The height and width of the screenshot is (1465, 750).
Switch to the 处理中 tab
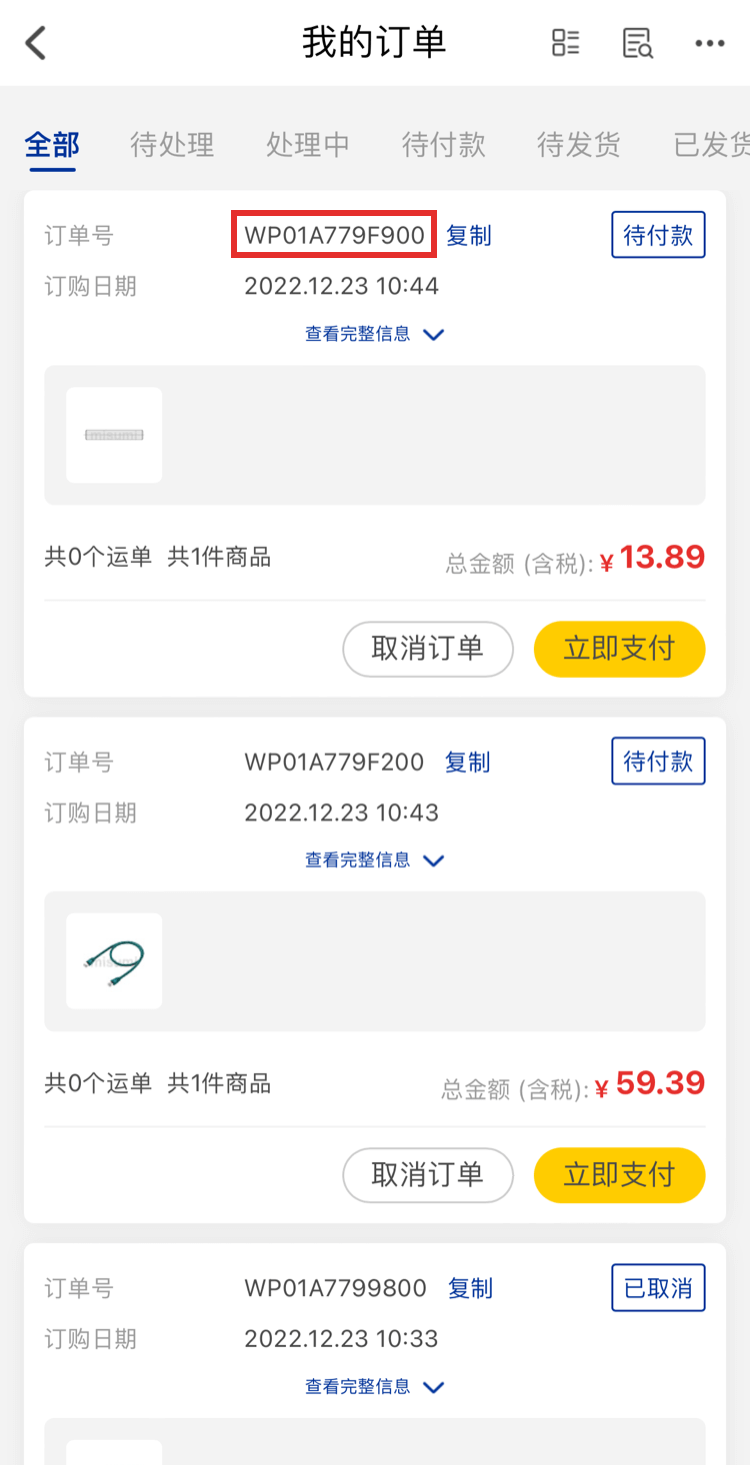pos(308,145)
